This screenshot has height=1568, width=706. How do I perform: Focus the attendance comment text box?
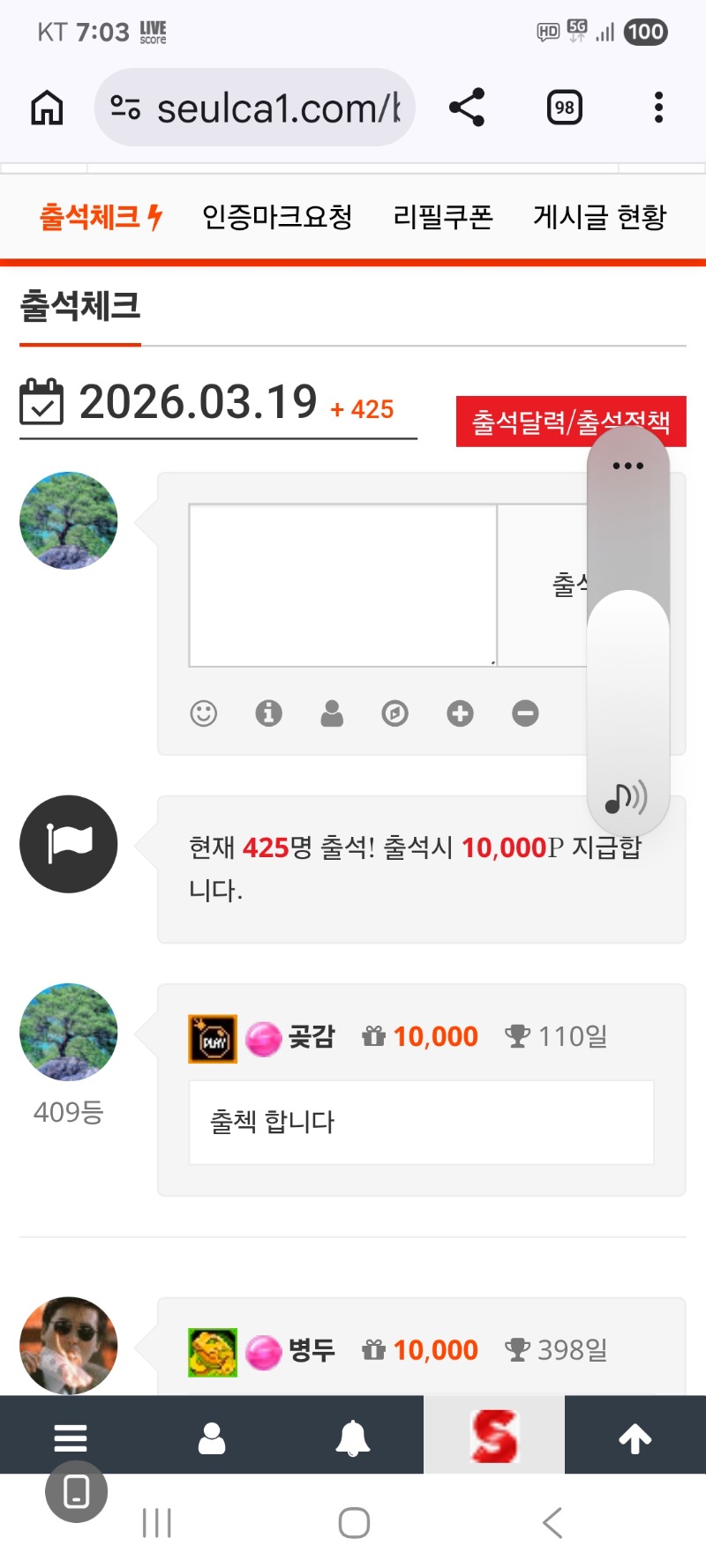pos(342,586)
